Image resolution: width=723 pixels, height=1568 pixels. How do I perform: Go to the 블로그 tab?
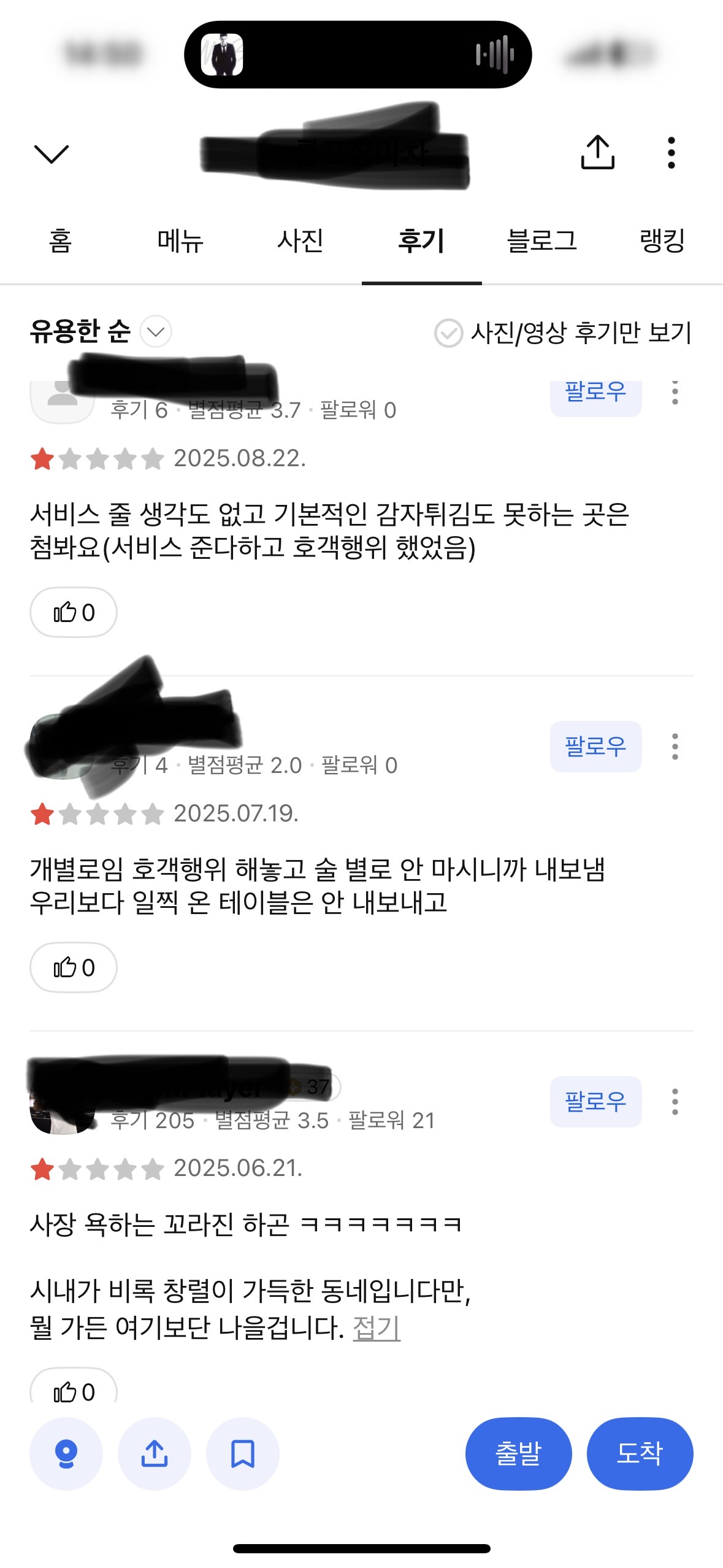542,240
